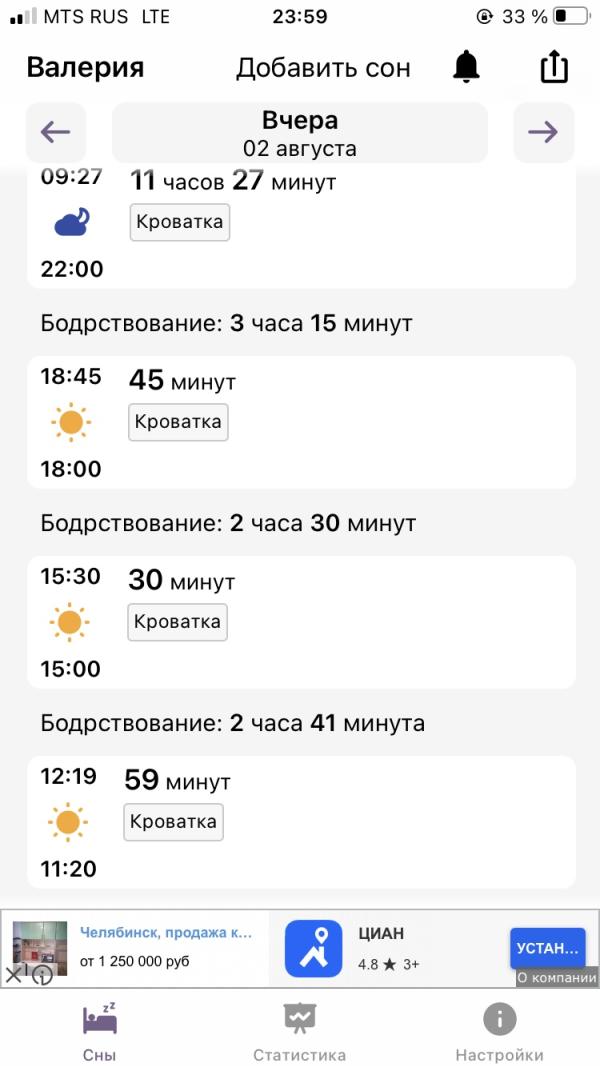Close the ad banner
The width and height of the screenshot is (600, 1066).
[14, 975]
